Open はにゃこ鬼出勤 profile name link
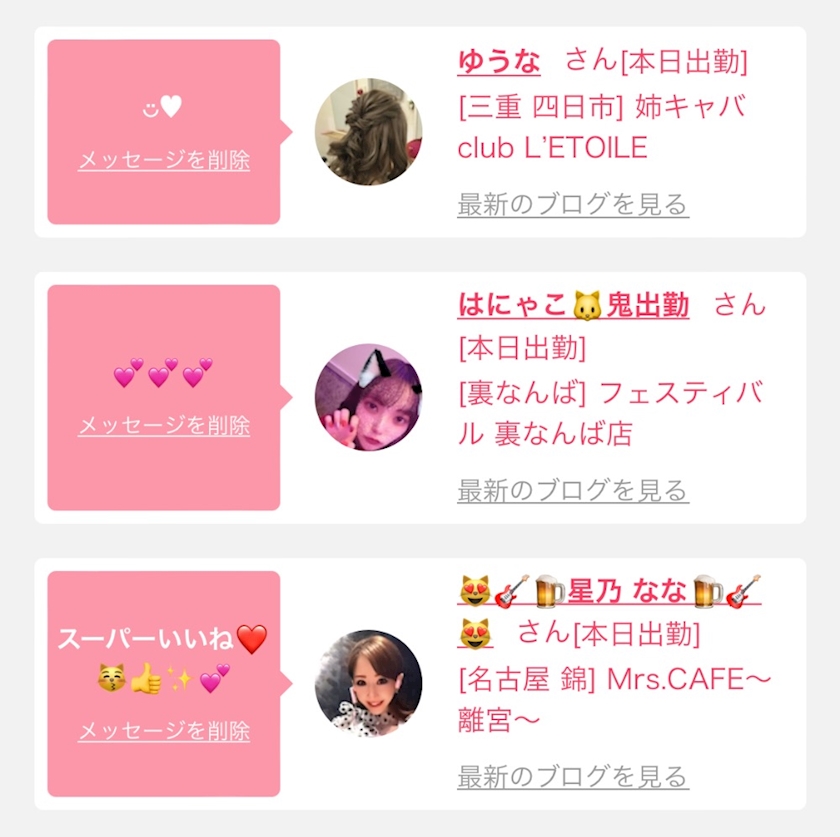The image size is (840, 837). click(573, 305)
